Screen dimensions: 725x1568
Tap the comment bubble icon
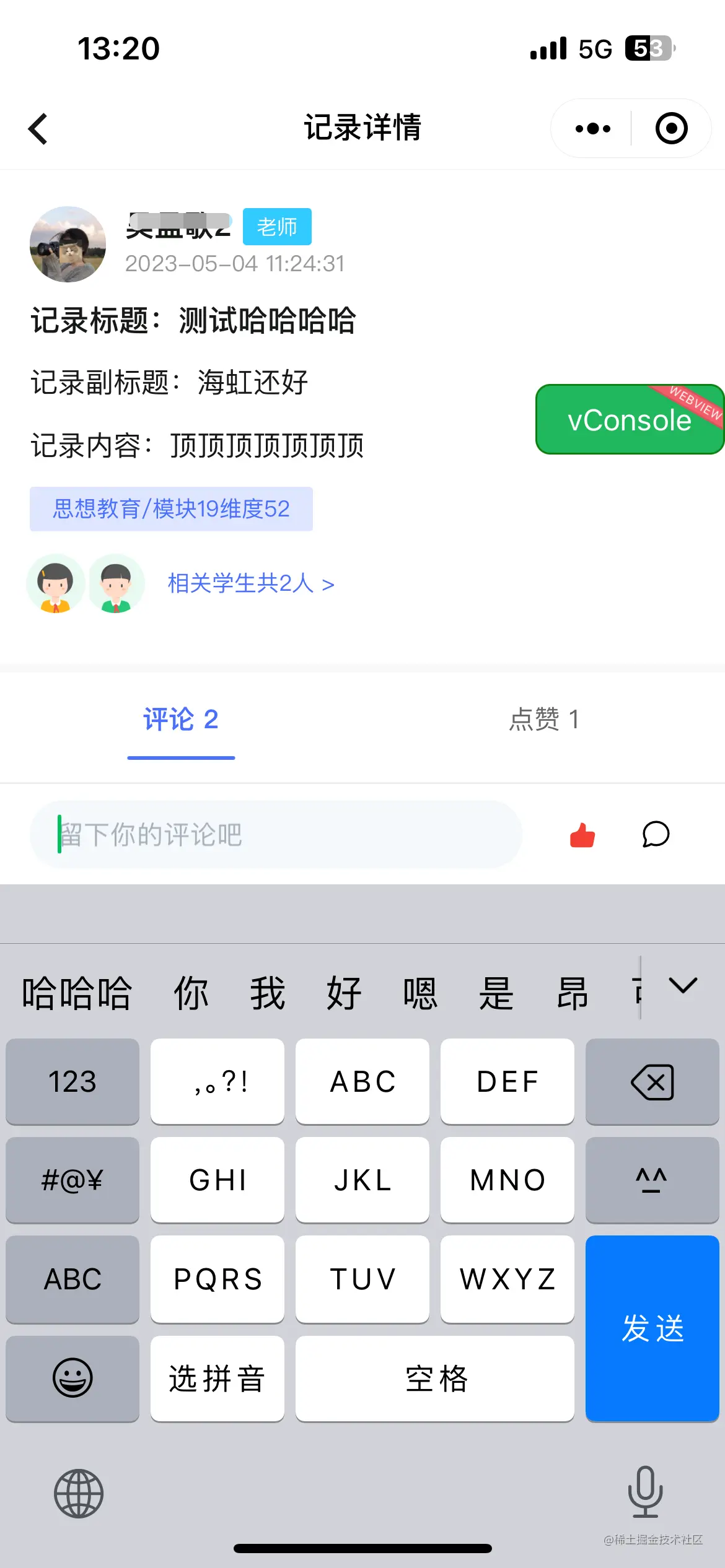pos(656,834)
